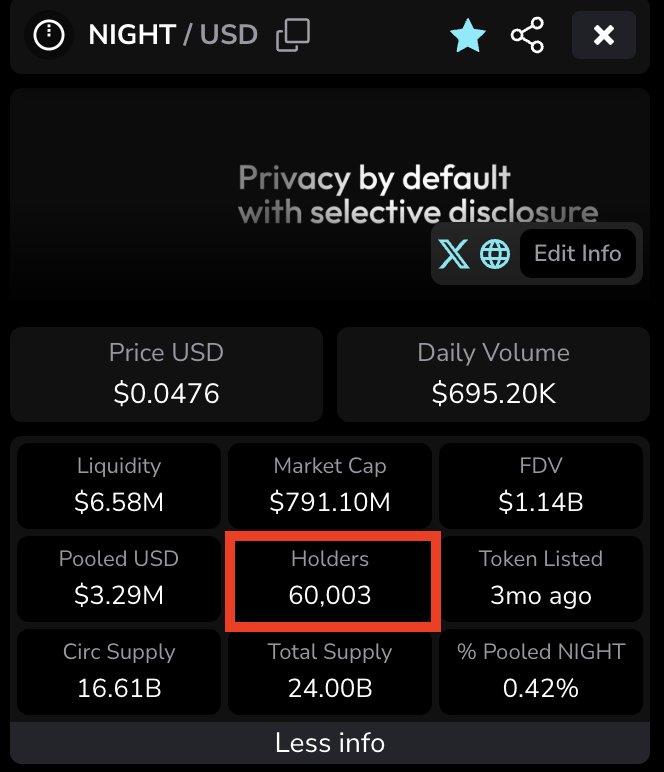
Task: Open the token's website globe link
Action: [495, 254]
